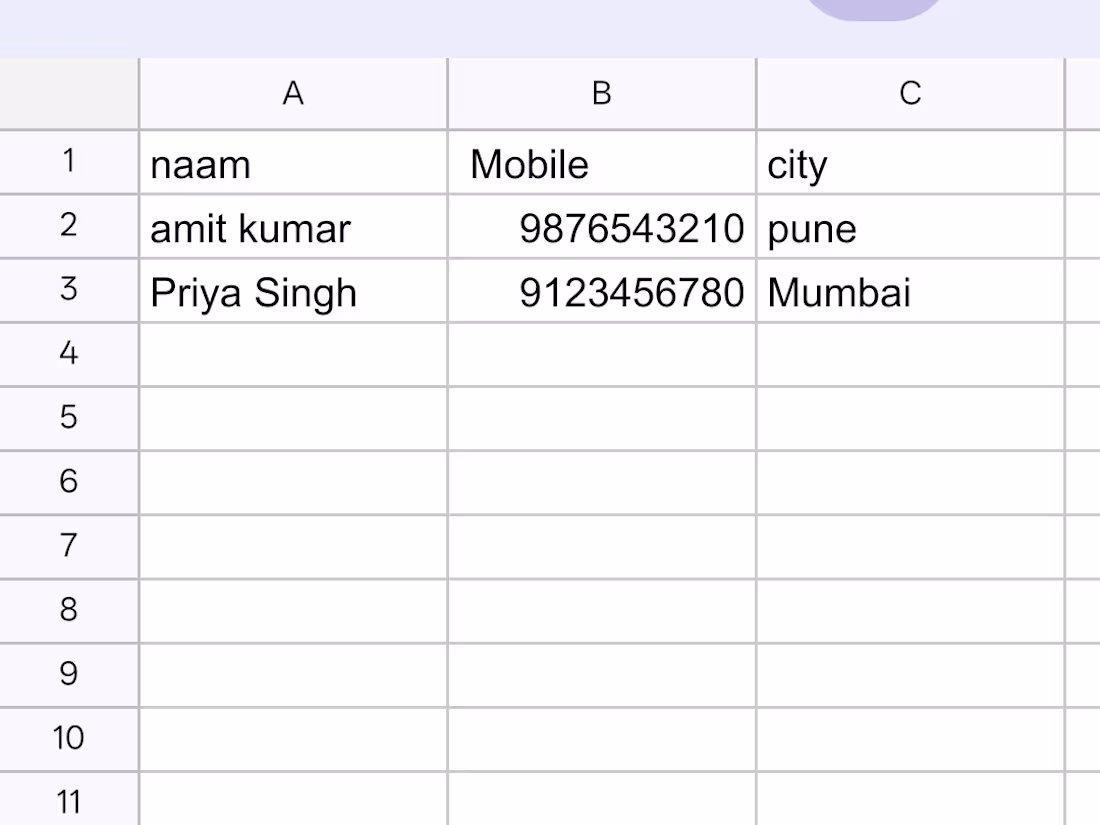Select the Mumbai cell
The height and width of the screenshot is (825, 1100).
911,290
